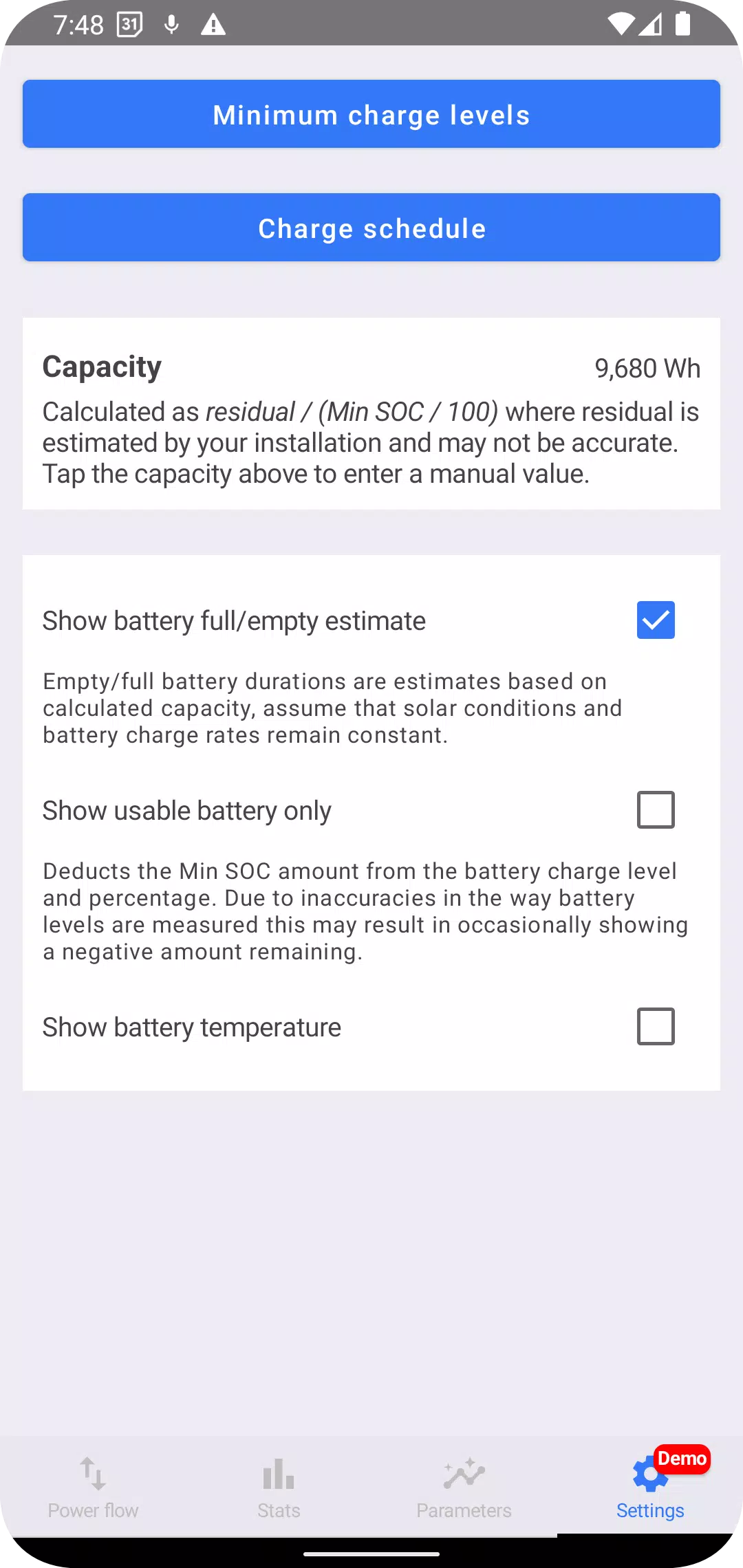Select the Settings tab
Image resolution: width=743 pixels, height=1568 pixels.
(x=650, y=1487)
